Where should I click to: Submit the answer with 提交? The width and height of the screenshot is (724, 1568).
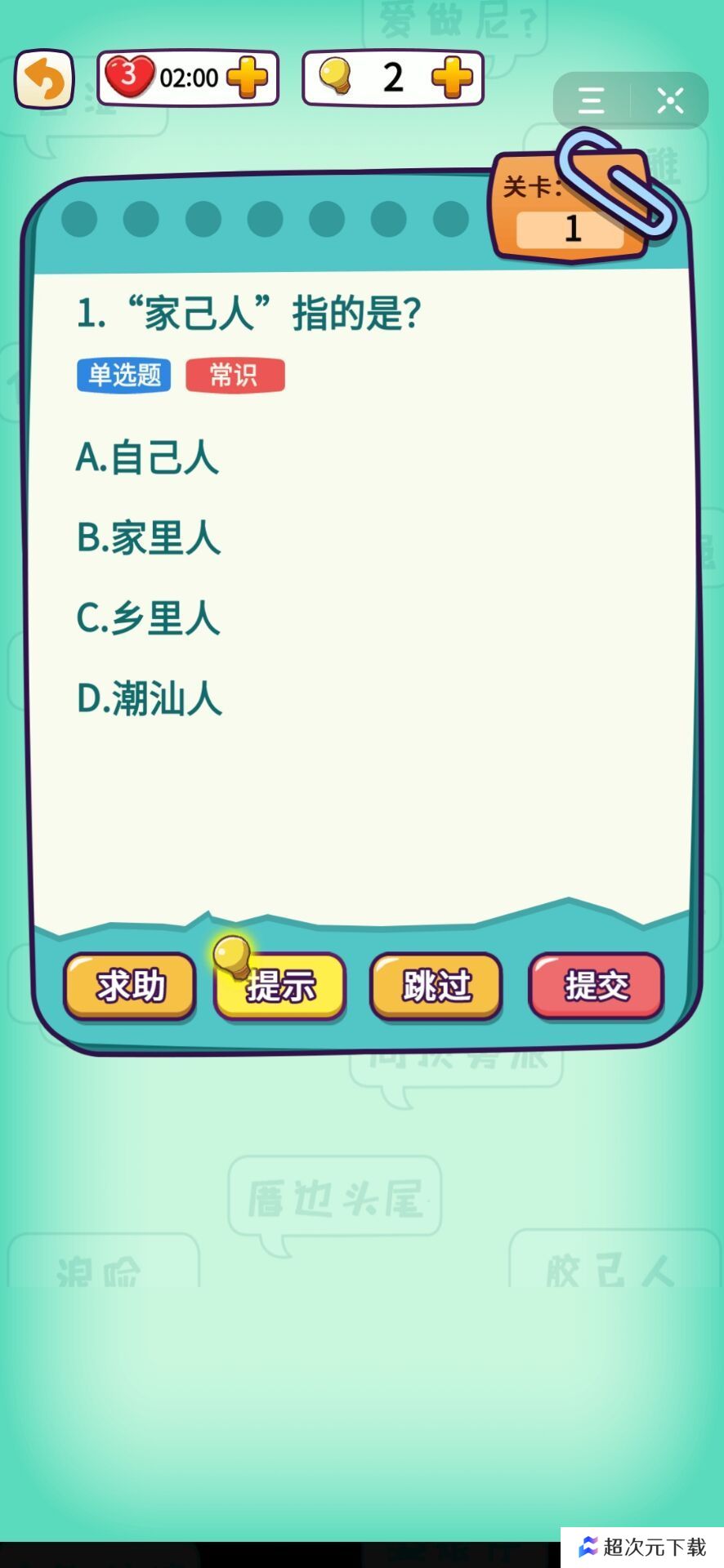pyautogui.click(x=596, y=986)
